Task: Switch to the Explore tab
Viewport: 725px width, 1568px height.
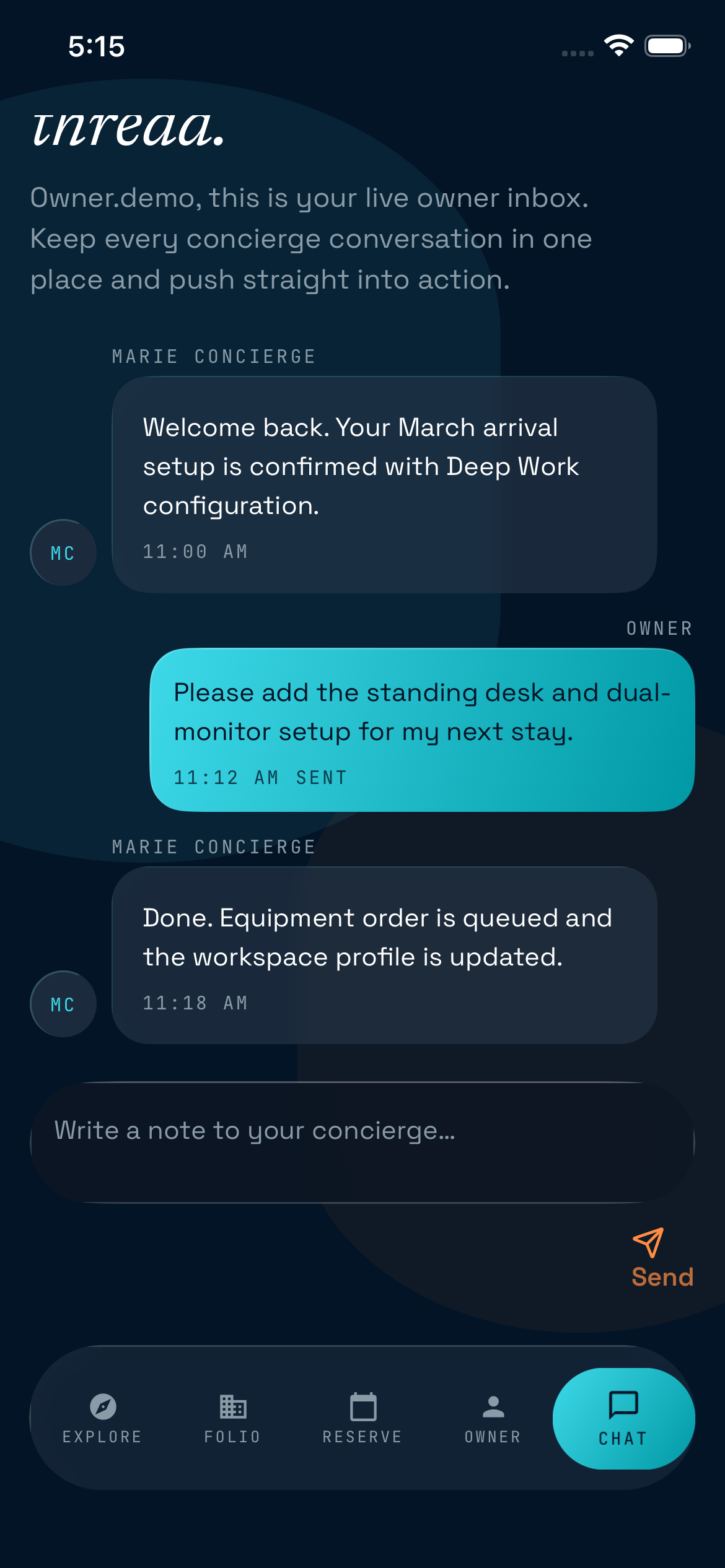Action: click(x=103, y=1418)
